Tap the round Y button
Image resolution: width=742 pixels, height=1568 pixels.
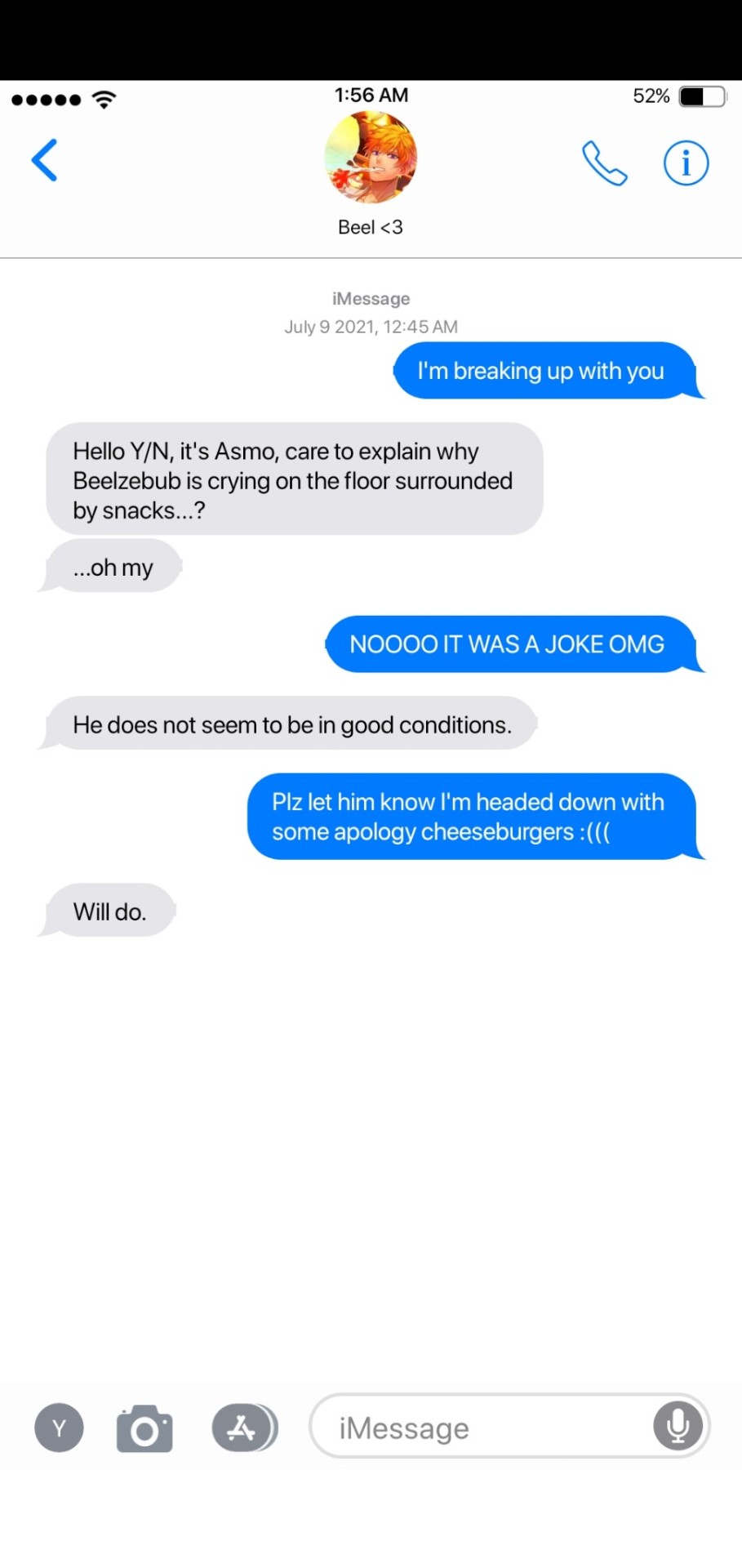[x=59, y=1428]
